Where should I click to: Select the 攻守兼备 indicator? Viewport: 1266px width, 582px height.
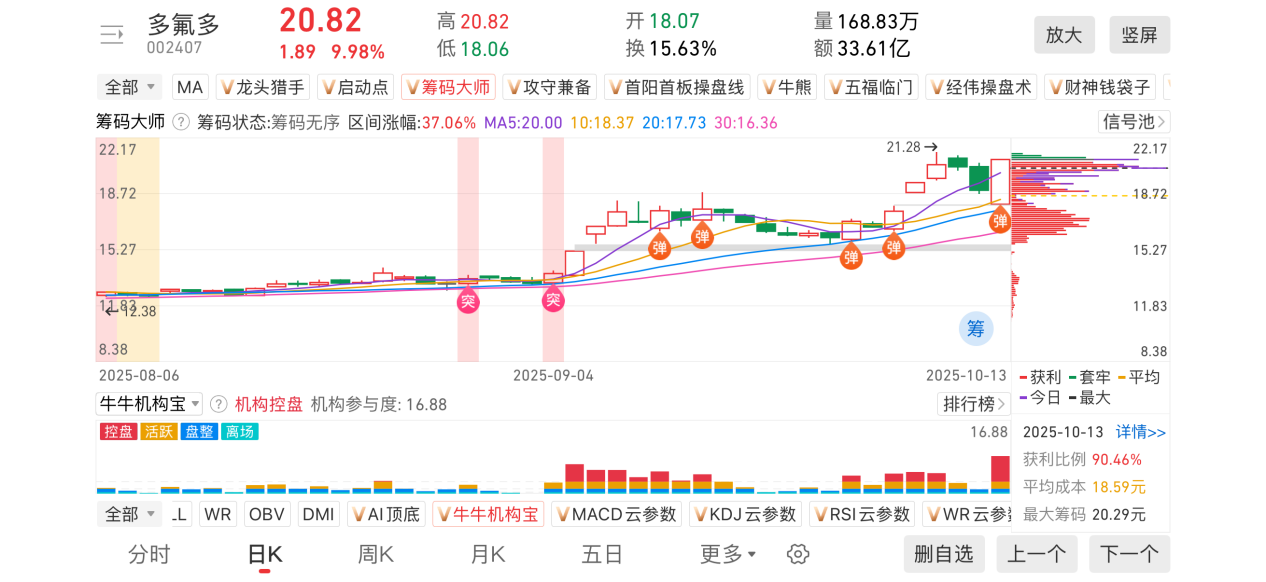pos(549,88)
